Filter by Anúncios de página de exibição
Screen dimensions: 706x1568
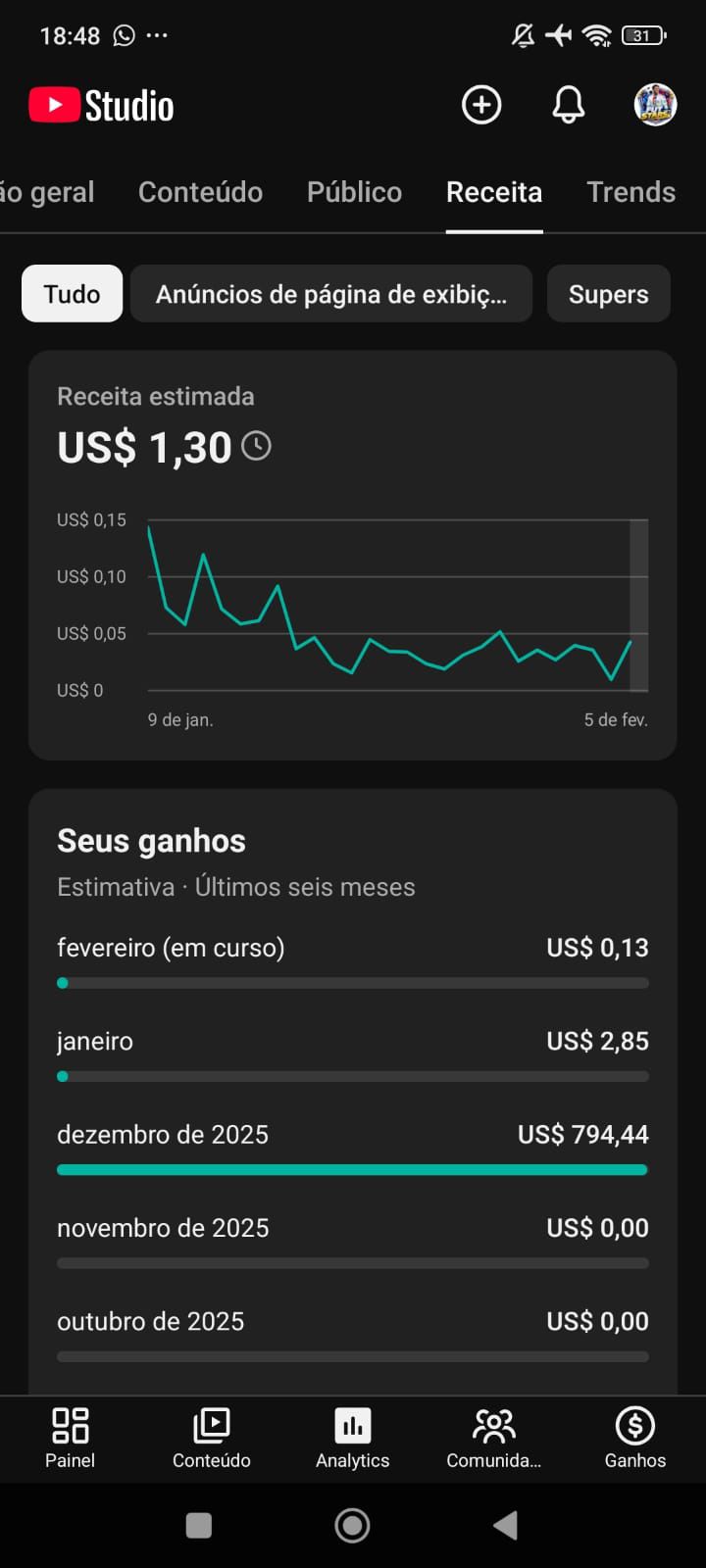pos(331,294)
